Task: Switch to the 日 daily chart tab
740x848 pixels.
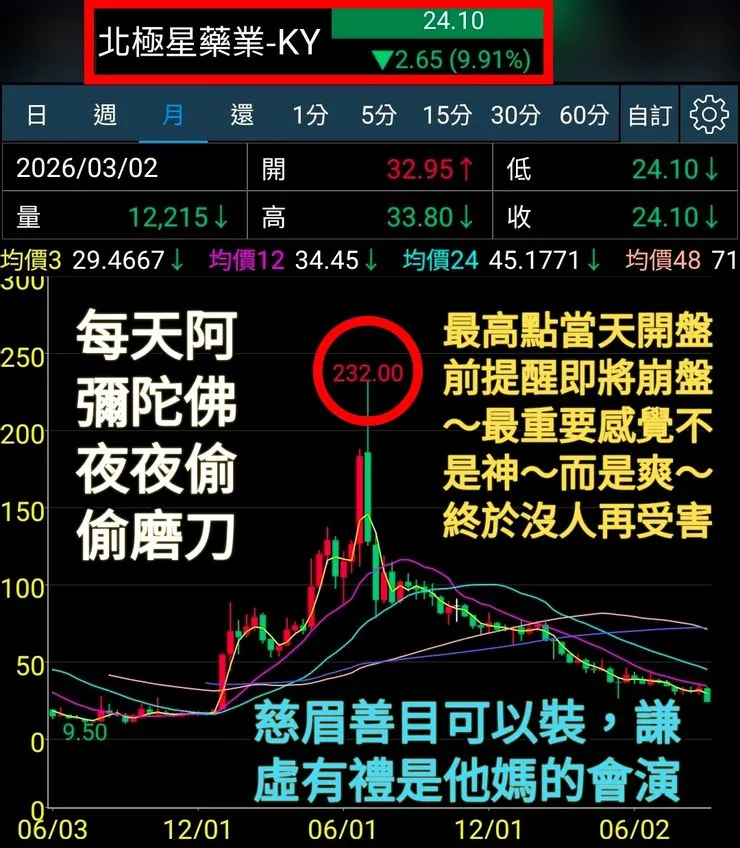Action: pos(38,114)
